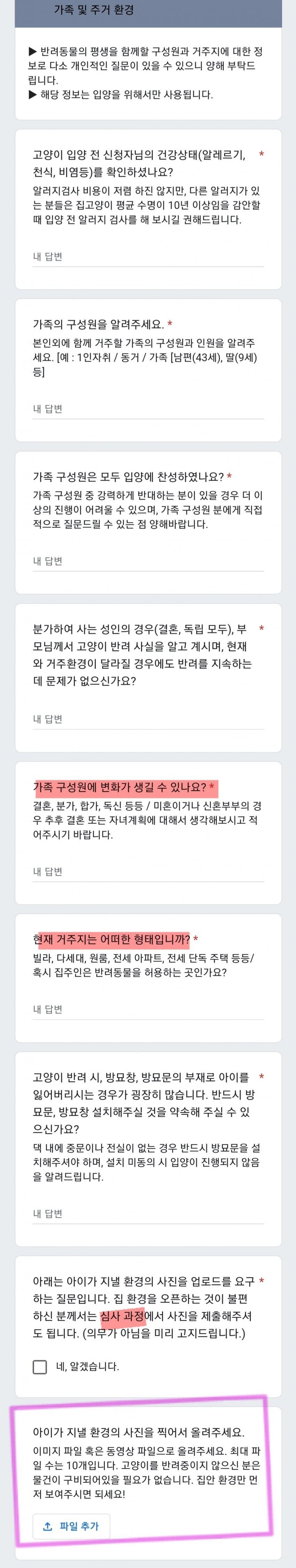Focus the answer field for the 방묘창, 방묘문 question
Image resolution: width=296 pixels, height=1568 pixels.
148,1213
